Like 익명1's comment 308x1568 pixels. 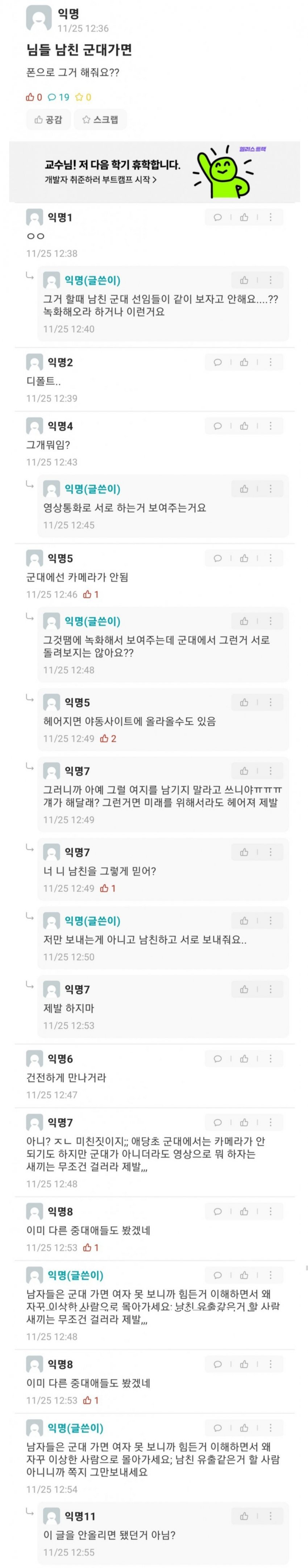(x=244, y=217)
